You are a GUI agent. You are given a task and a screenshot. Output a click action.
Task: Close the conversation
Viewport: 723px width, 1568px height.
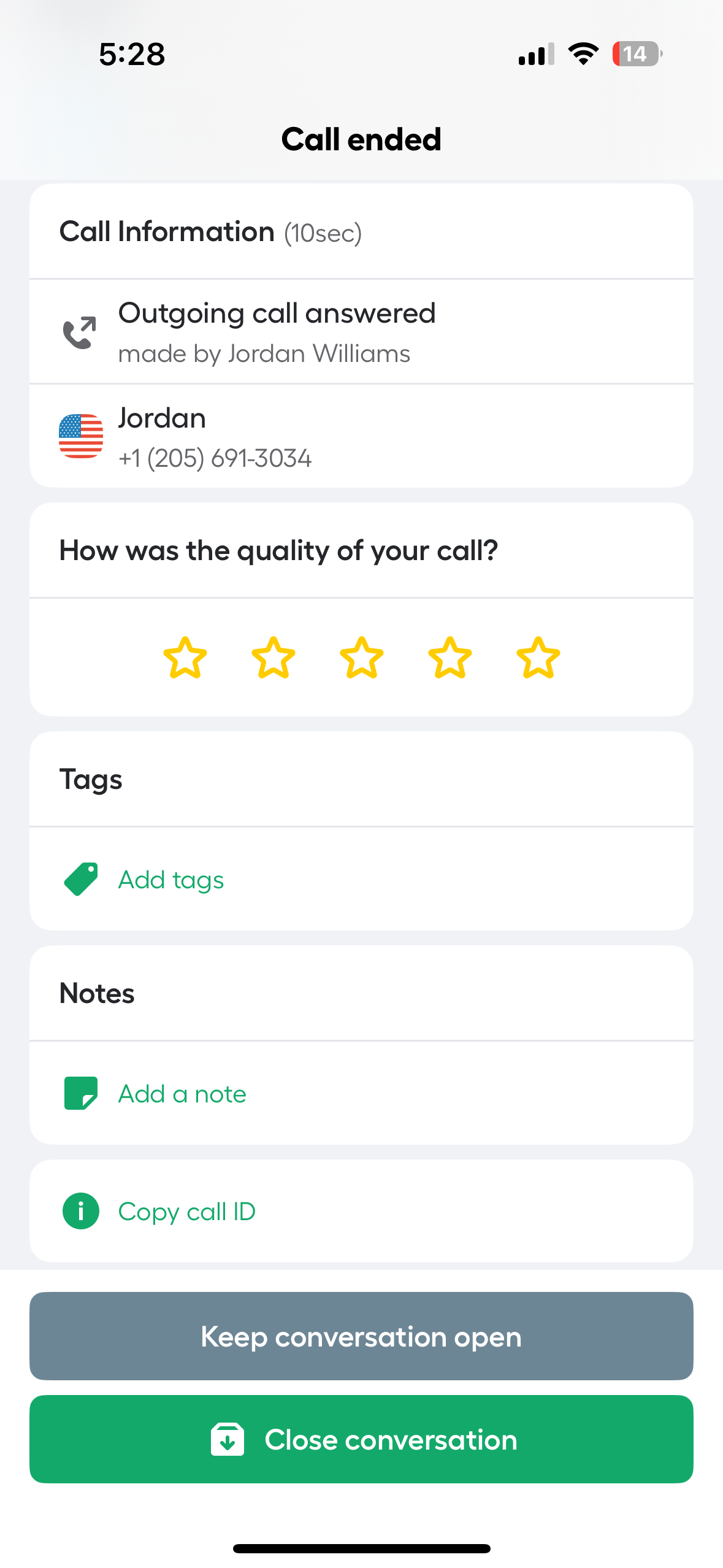(361, 1440)
